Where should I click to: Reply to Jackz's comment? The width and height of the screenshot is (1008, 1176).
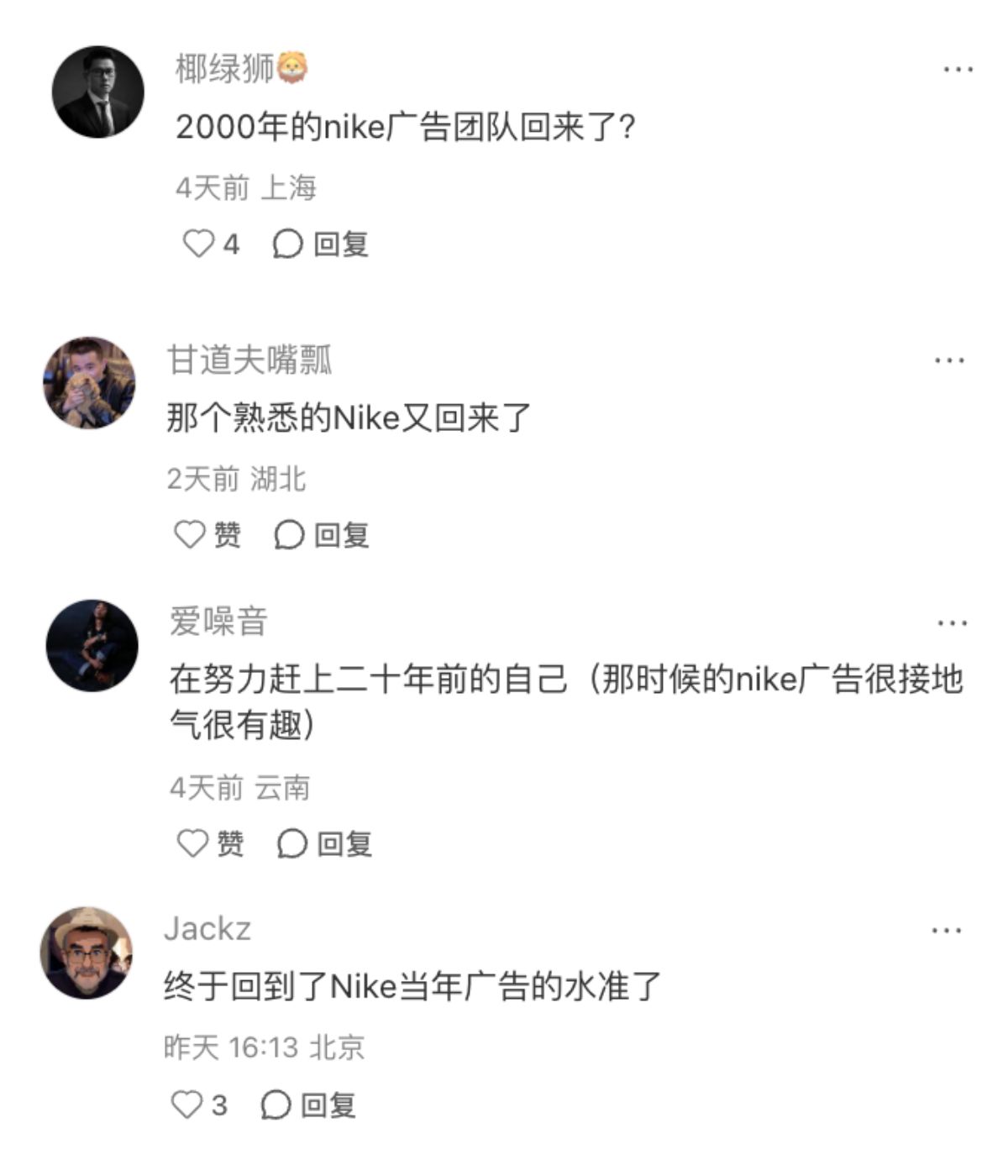[x=308, y=1105]
